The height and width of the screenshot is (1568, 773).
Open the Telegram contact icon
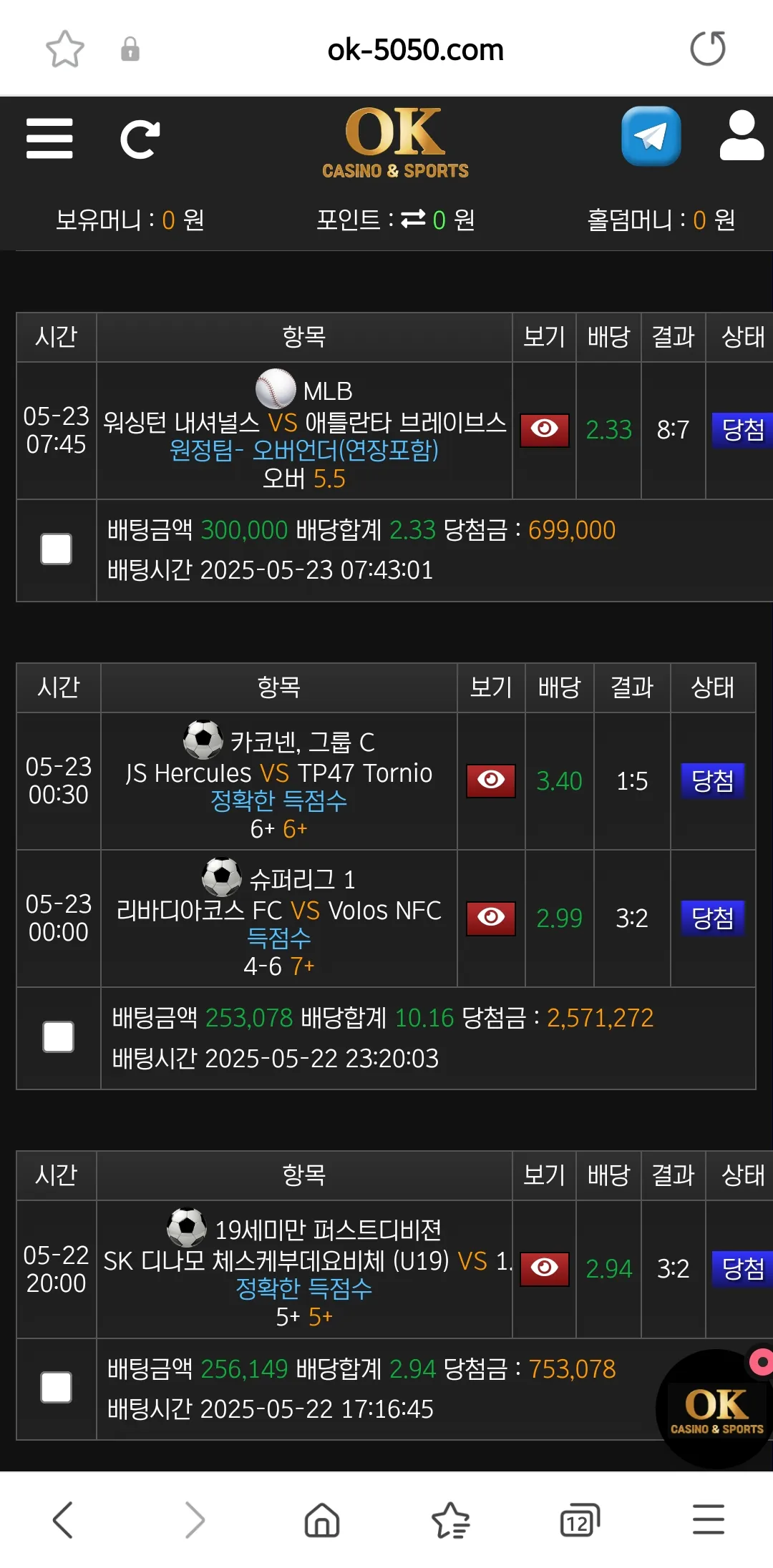point(651,136)
